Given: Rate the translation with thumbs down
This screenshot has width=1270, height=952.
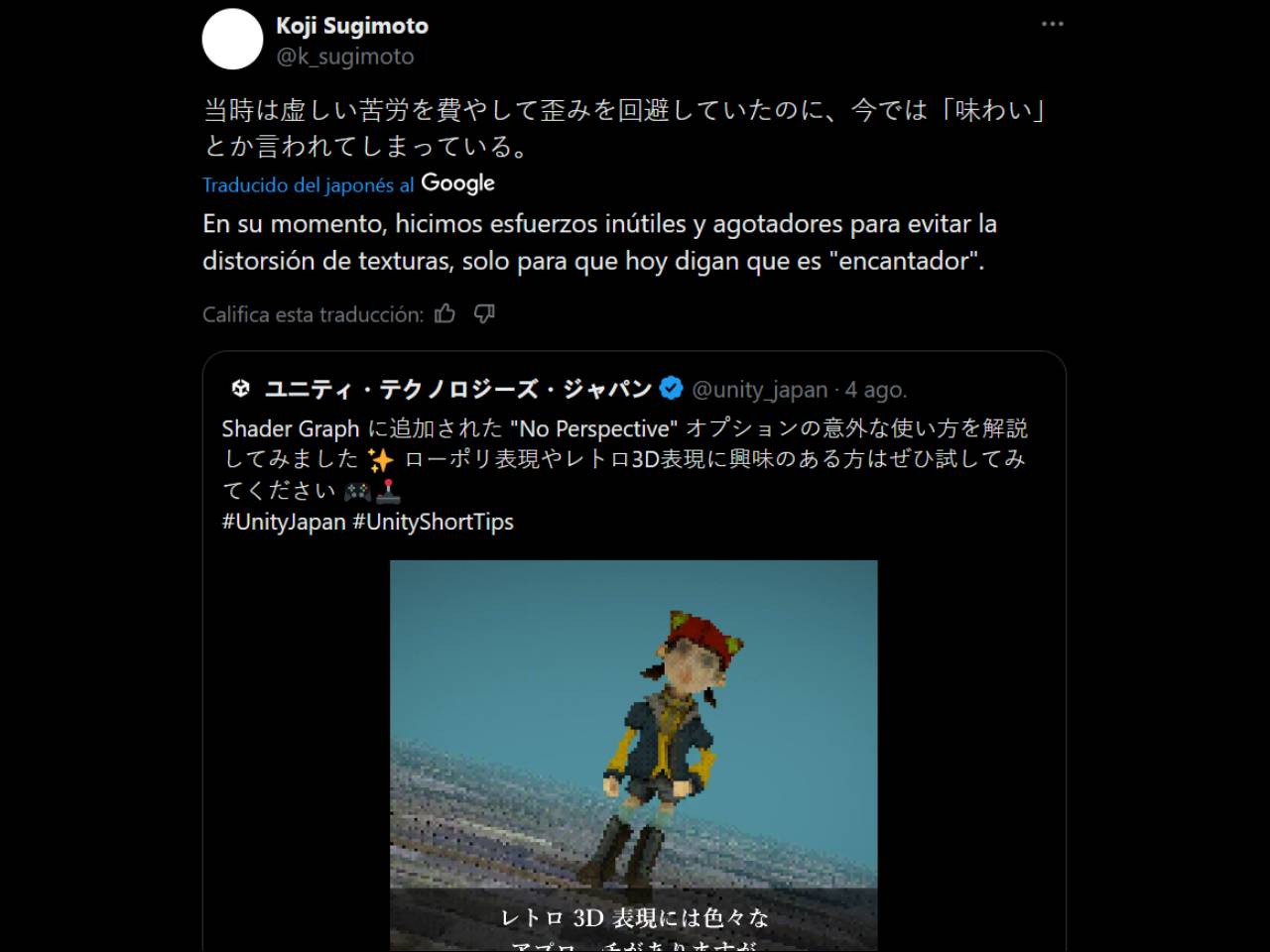Looking at the screenshot, I should coord(484,314).
